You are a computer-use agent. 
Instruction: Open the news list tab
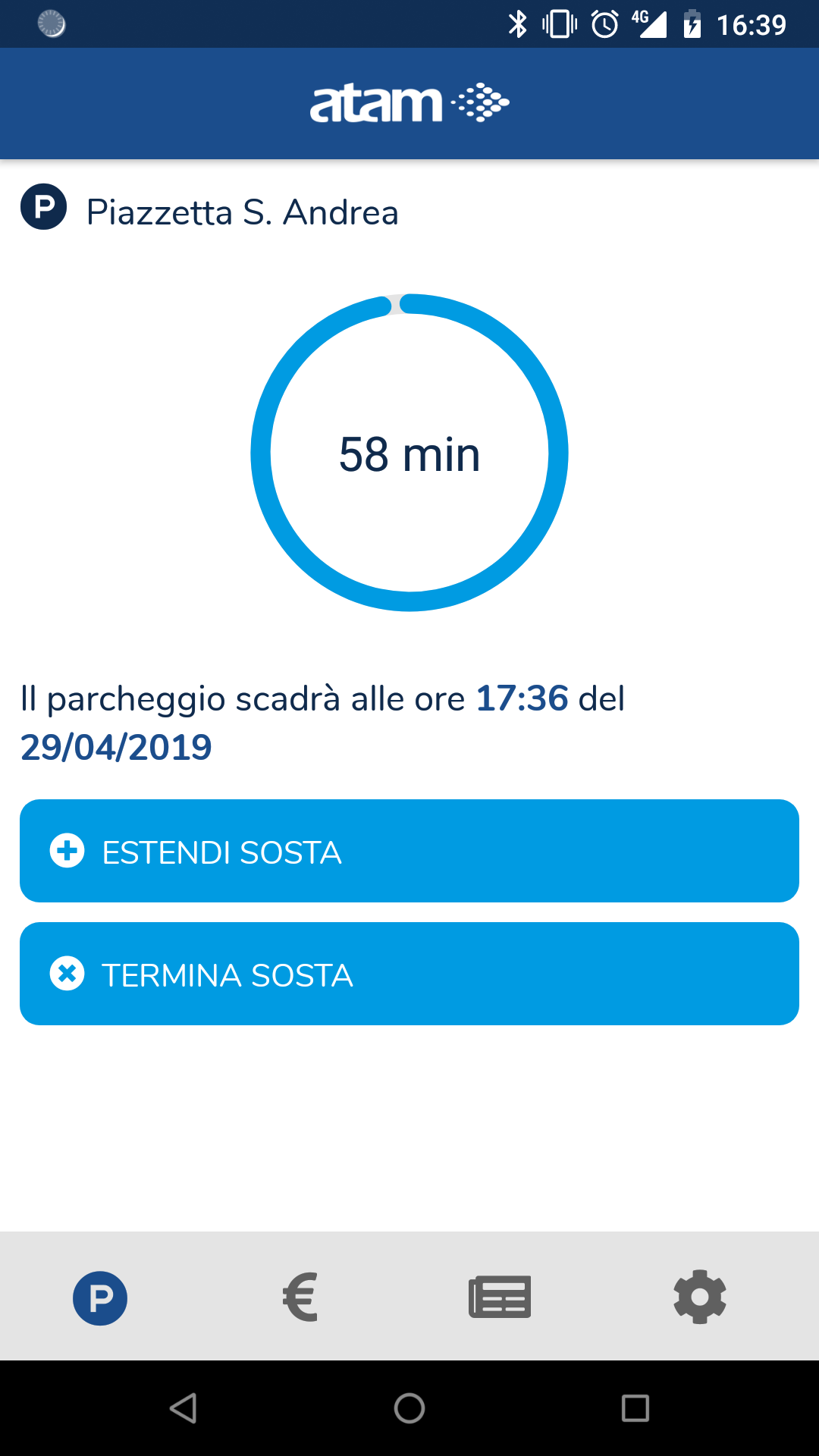(500, 1297)
